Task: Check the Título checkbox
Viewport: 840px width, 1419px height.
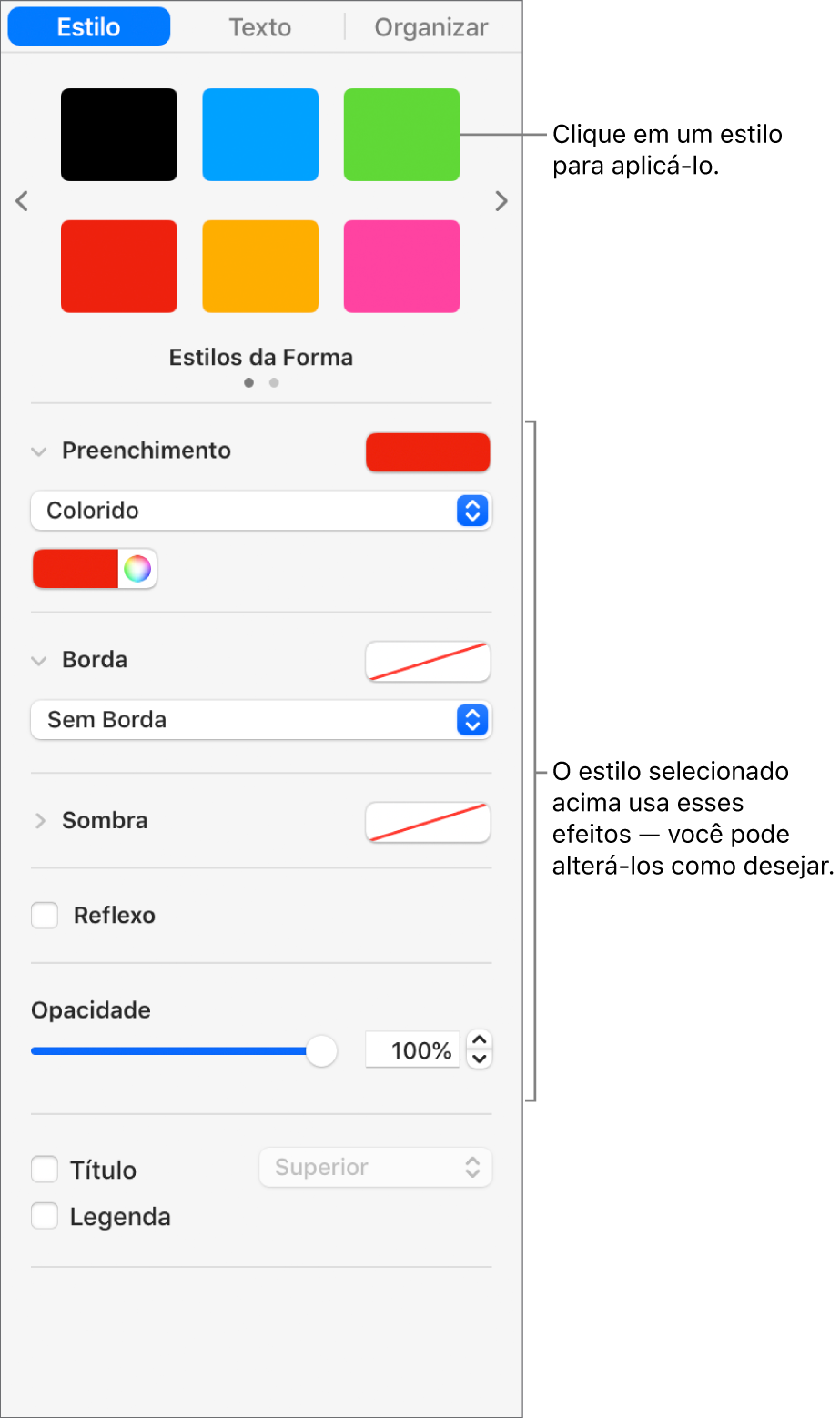Action: click(x=45, y=1169)
